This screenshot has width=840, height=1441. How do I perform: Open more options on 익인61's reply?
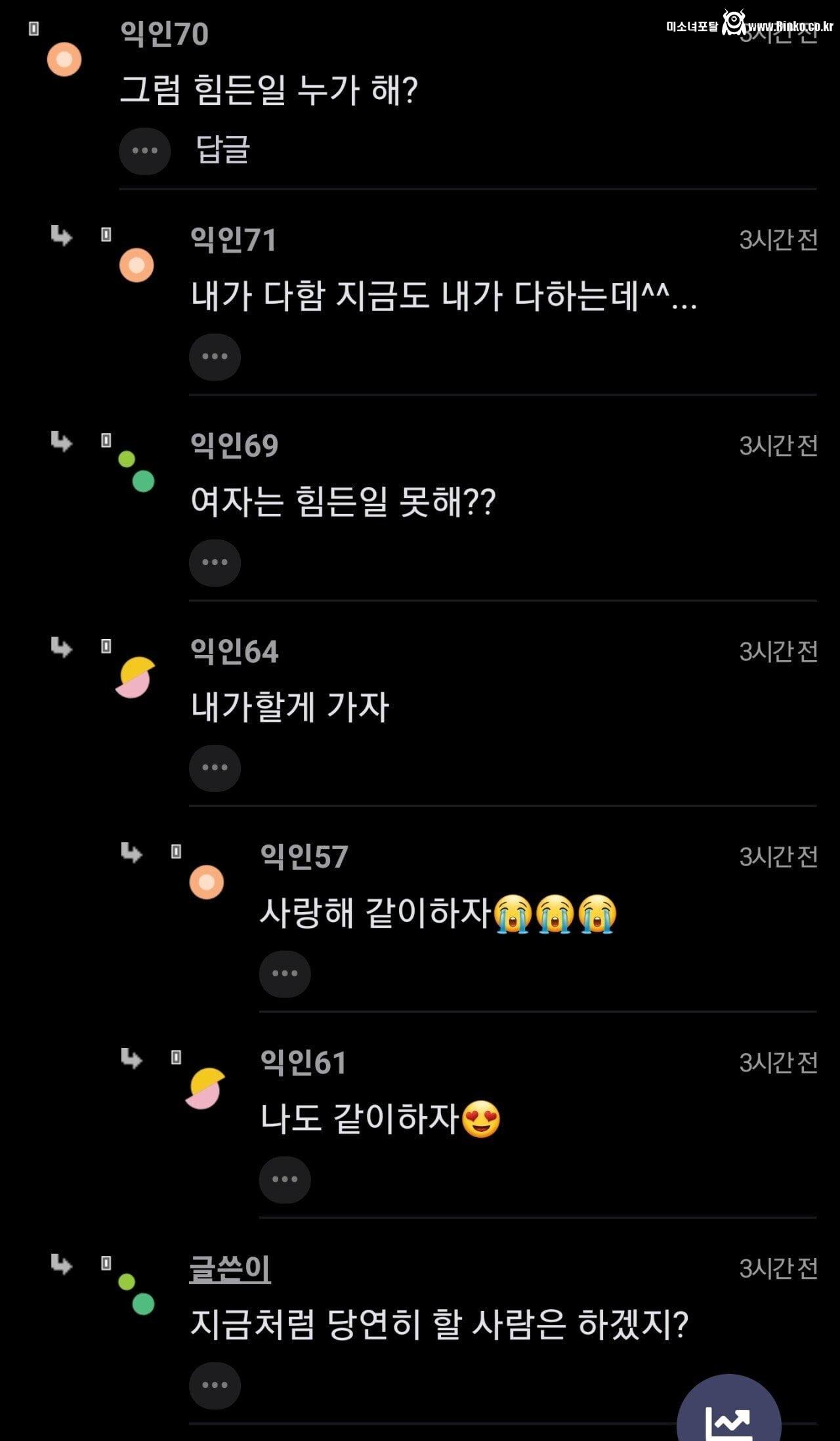(x=285, y=1179)
